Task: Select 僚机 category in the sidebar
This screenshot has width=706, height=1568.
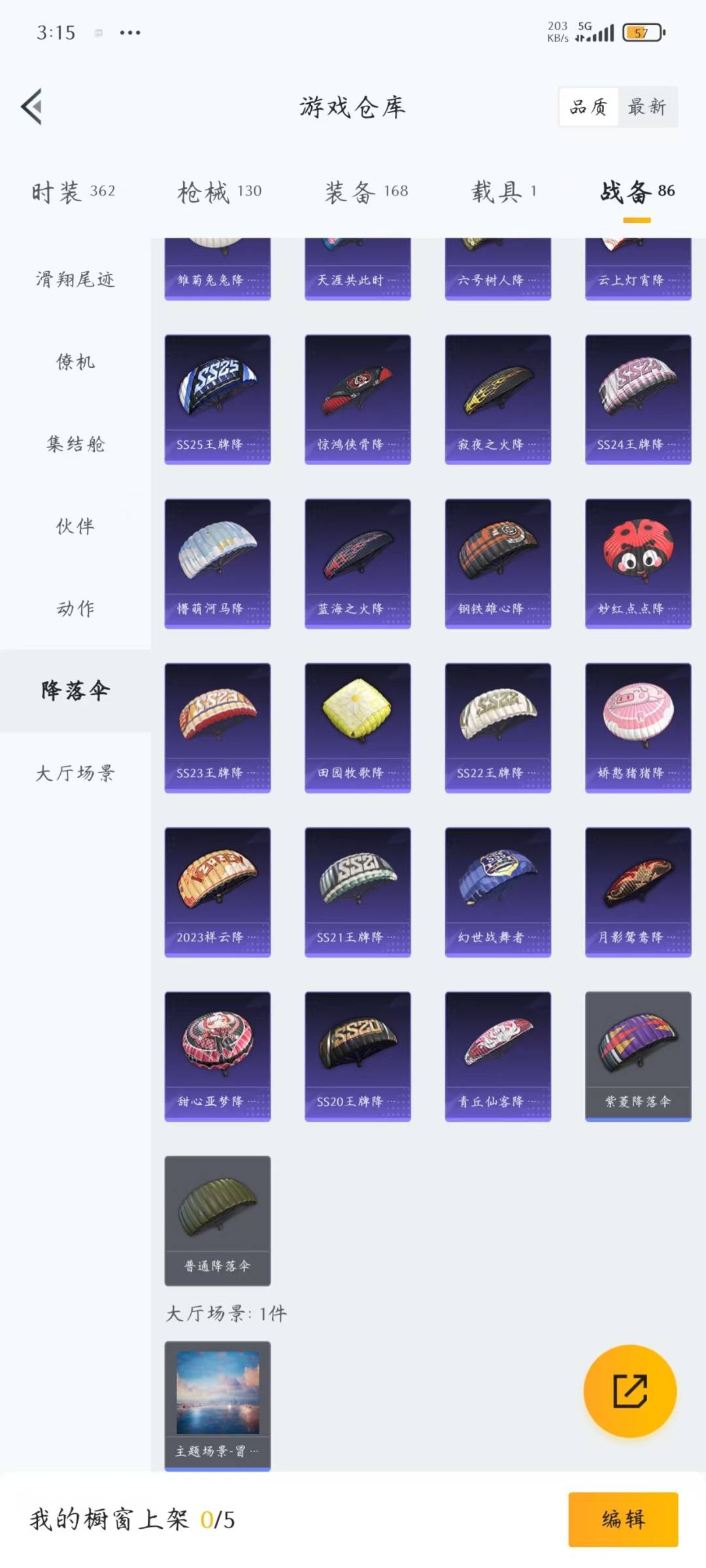Action: [x=75, y=361]
